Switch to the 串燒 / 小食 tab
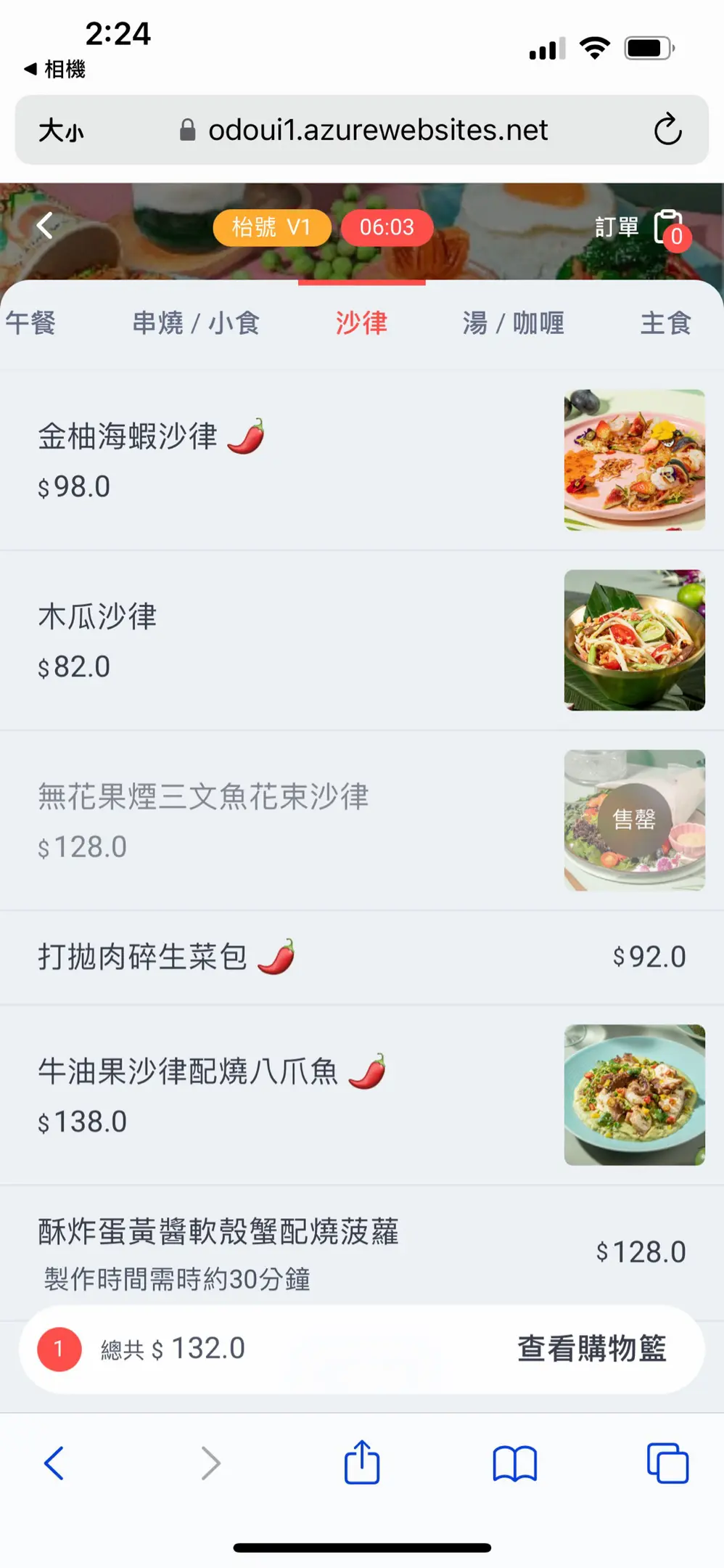Image resolution: width=724 pixels, height=1568 pixels. point(196,323)
